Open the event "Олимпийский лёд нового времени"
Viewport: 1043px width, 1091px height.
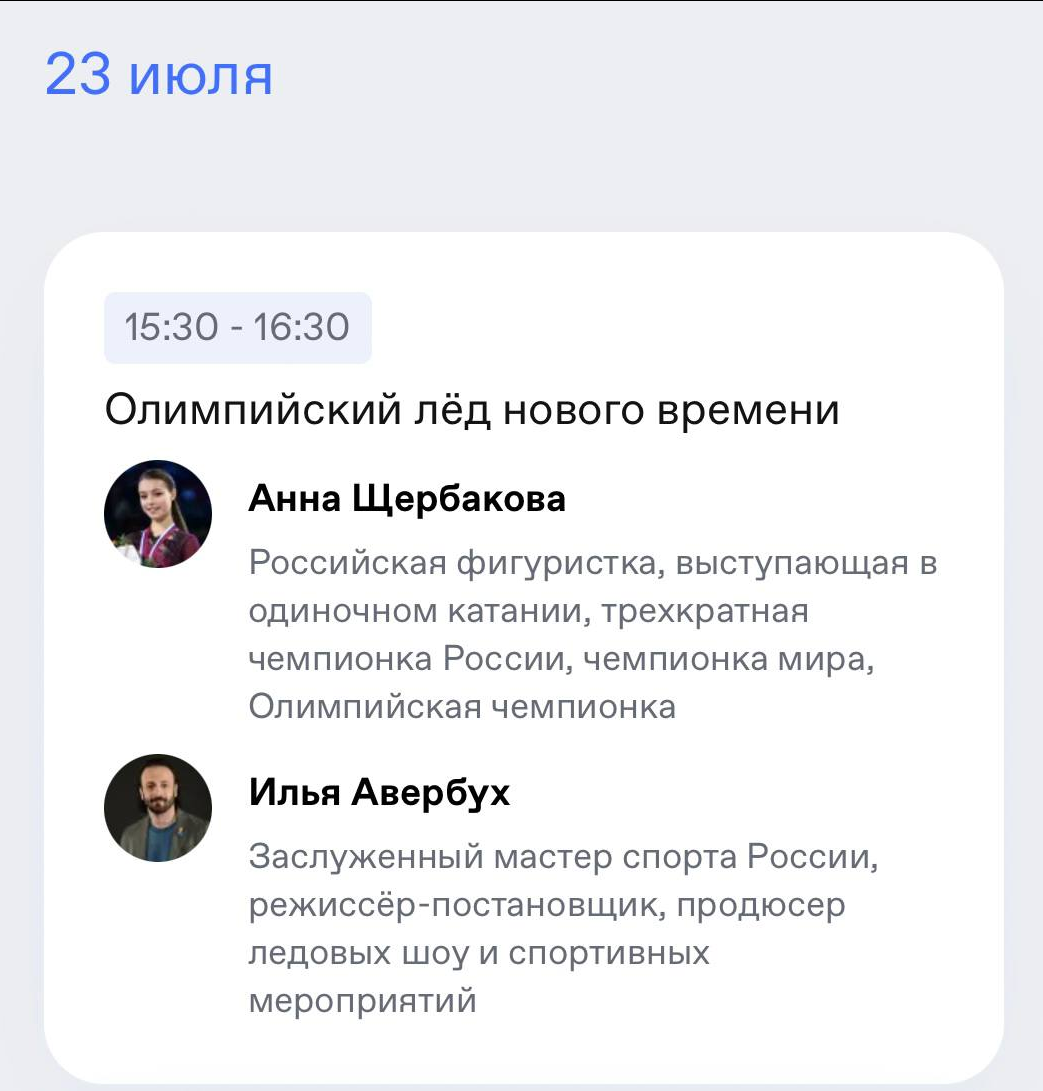[x=471, y=411]
